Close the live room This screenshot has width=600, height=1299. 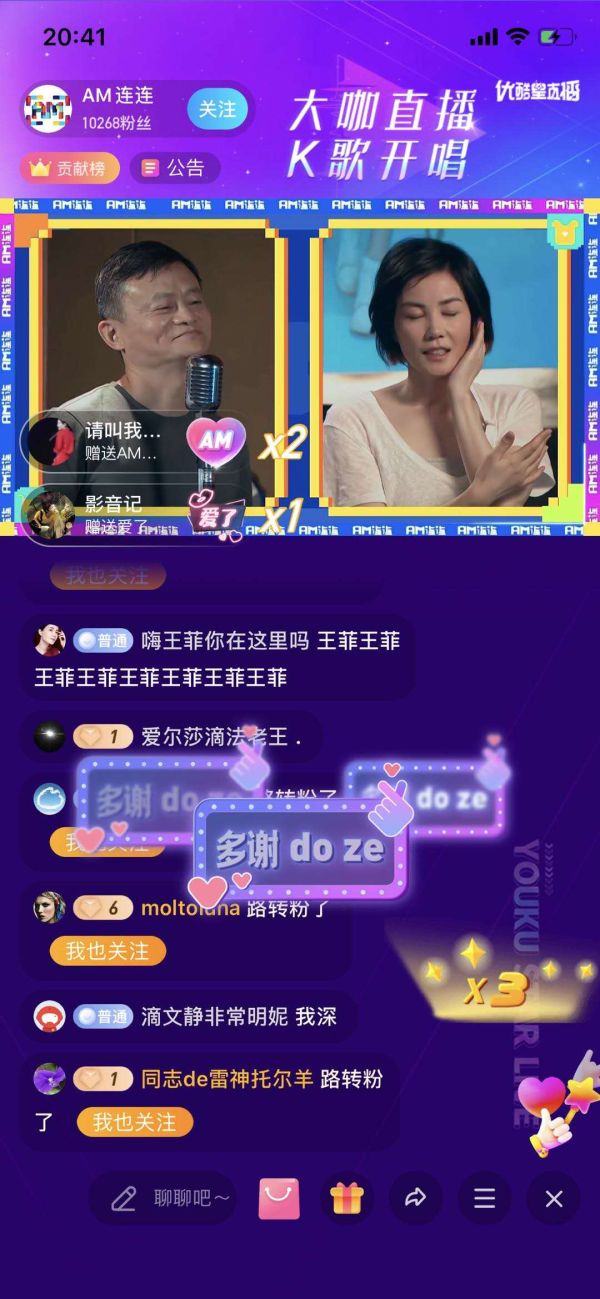pyautogui.click(x=553, y=1198)
